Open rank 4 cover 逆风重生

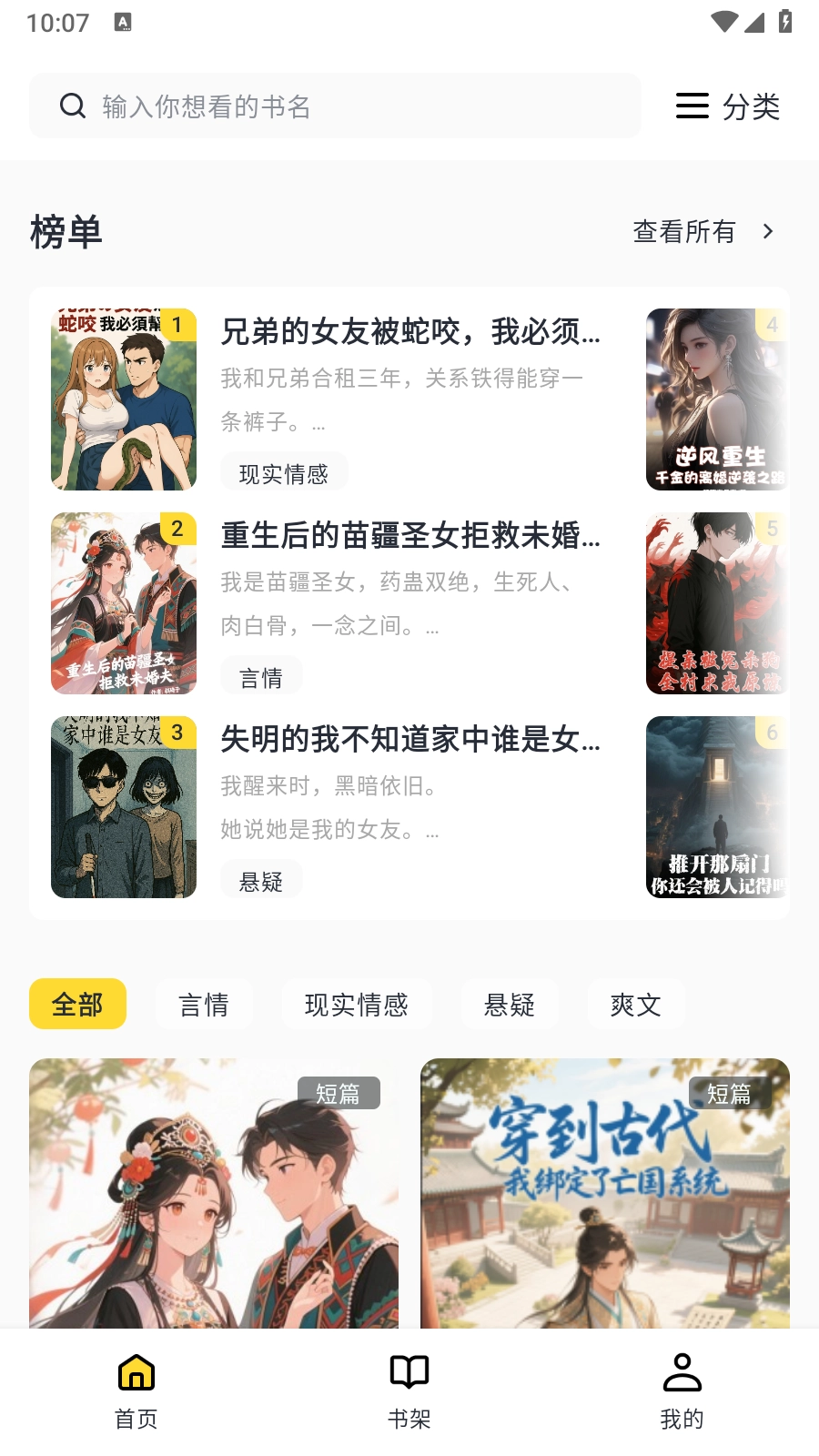(717, 399)
